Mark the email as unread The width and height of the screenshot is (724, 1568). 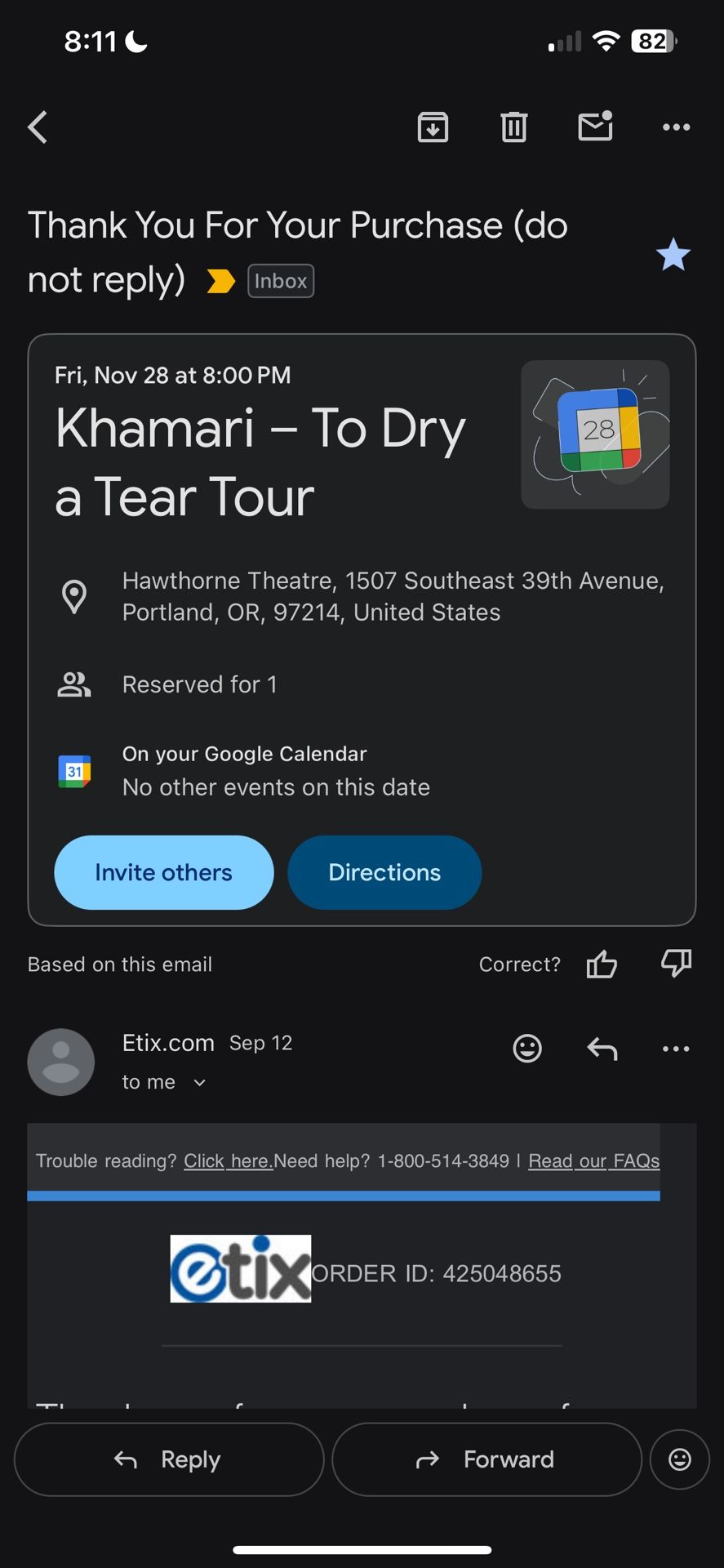coord(595,127)
